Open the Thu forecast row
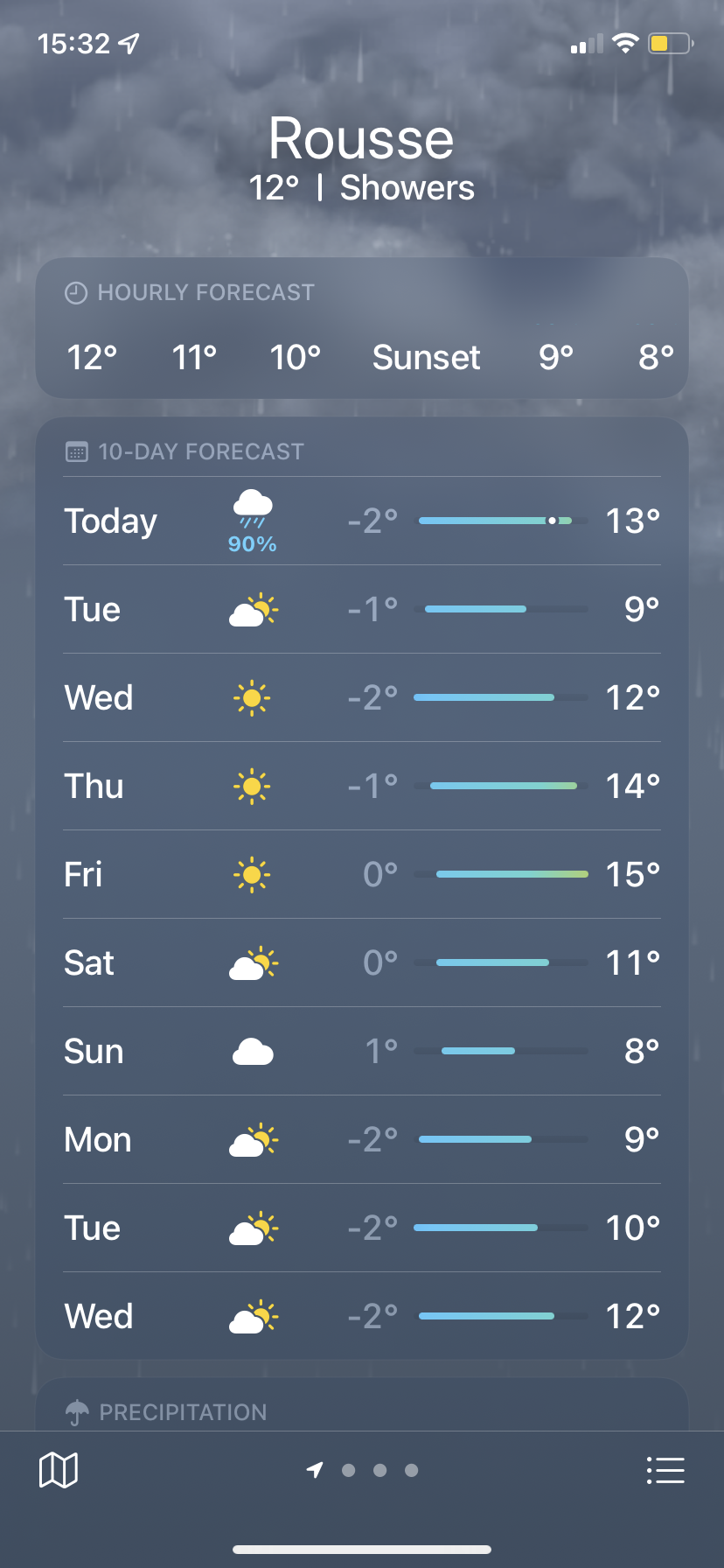The height and width of the screenshot is (1568, 724). 362,787
